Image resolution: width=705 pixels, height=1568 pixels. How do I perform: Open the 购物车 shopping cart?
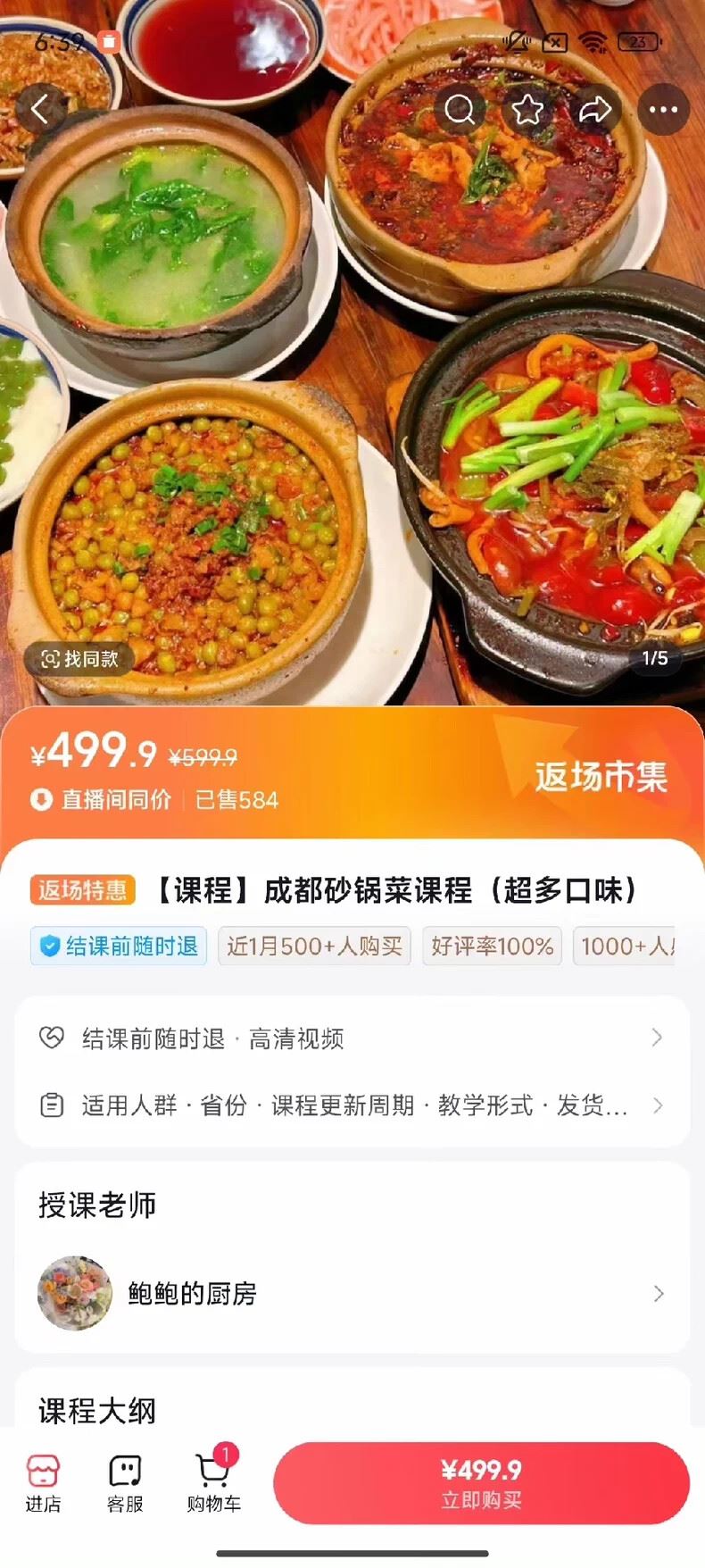[x=213, y=1484]
